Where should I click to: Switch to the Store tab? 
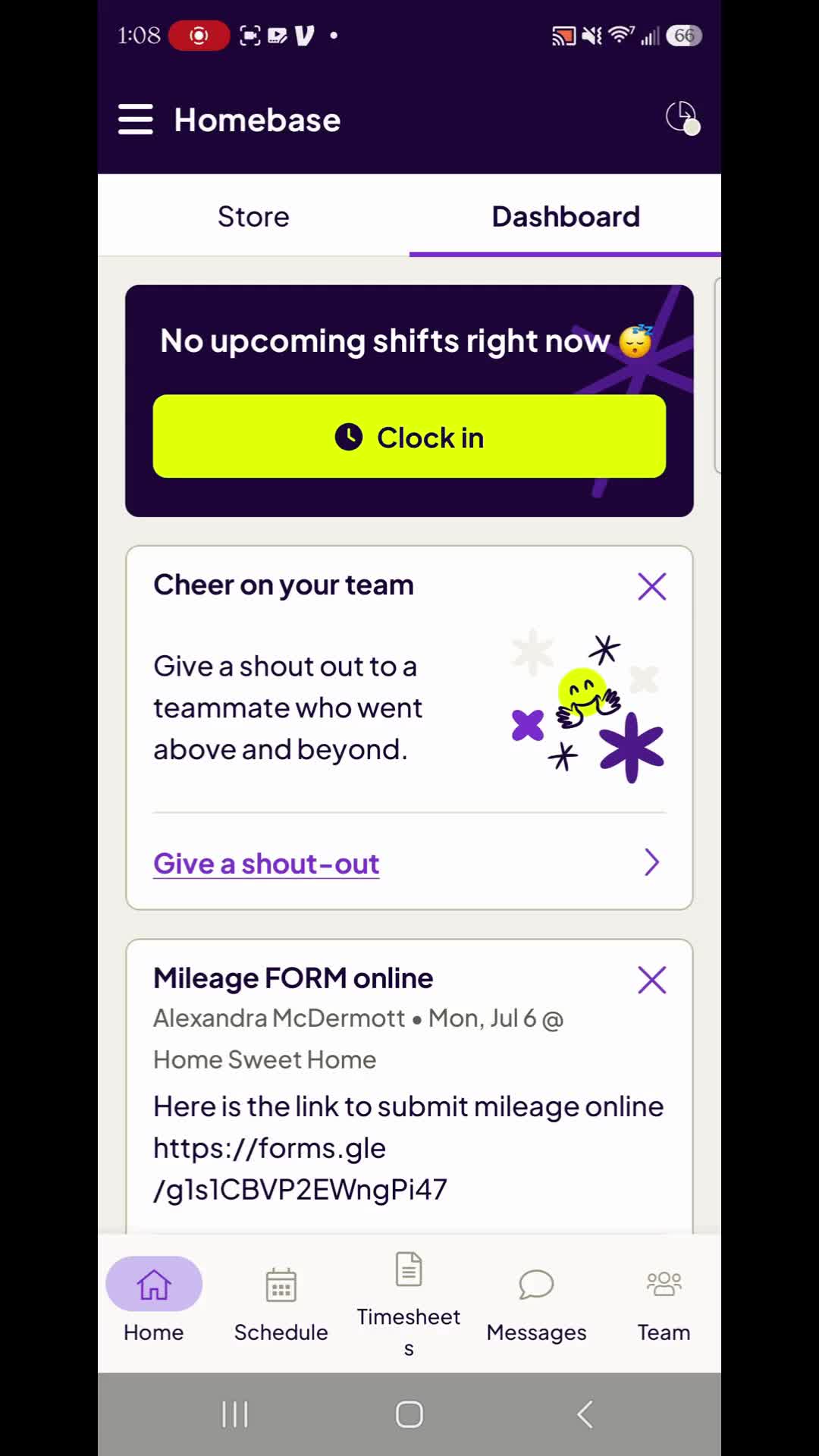253,217
